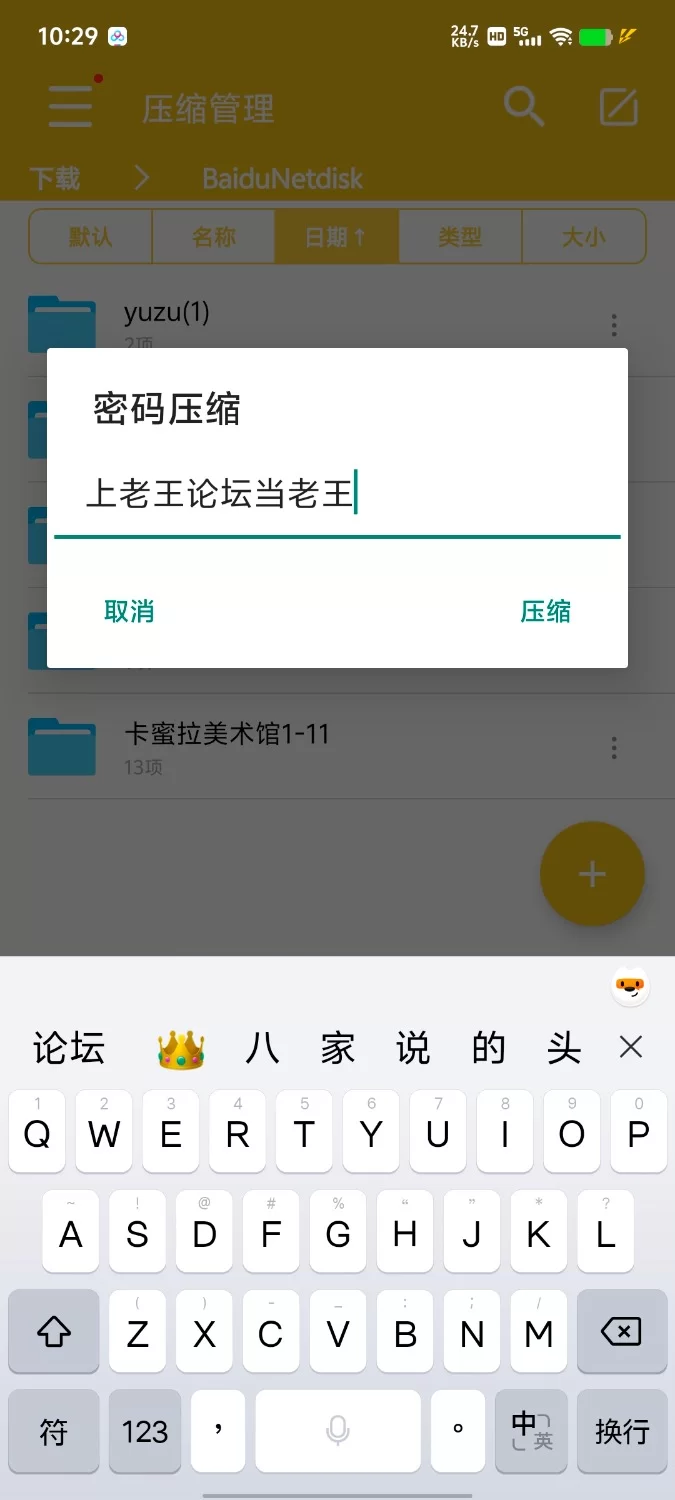Toggle 中/英 input language key
This screenshot has height=1500, width=675.
pos(531,1431)
